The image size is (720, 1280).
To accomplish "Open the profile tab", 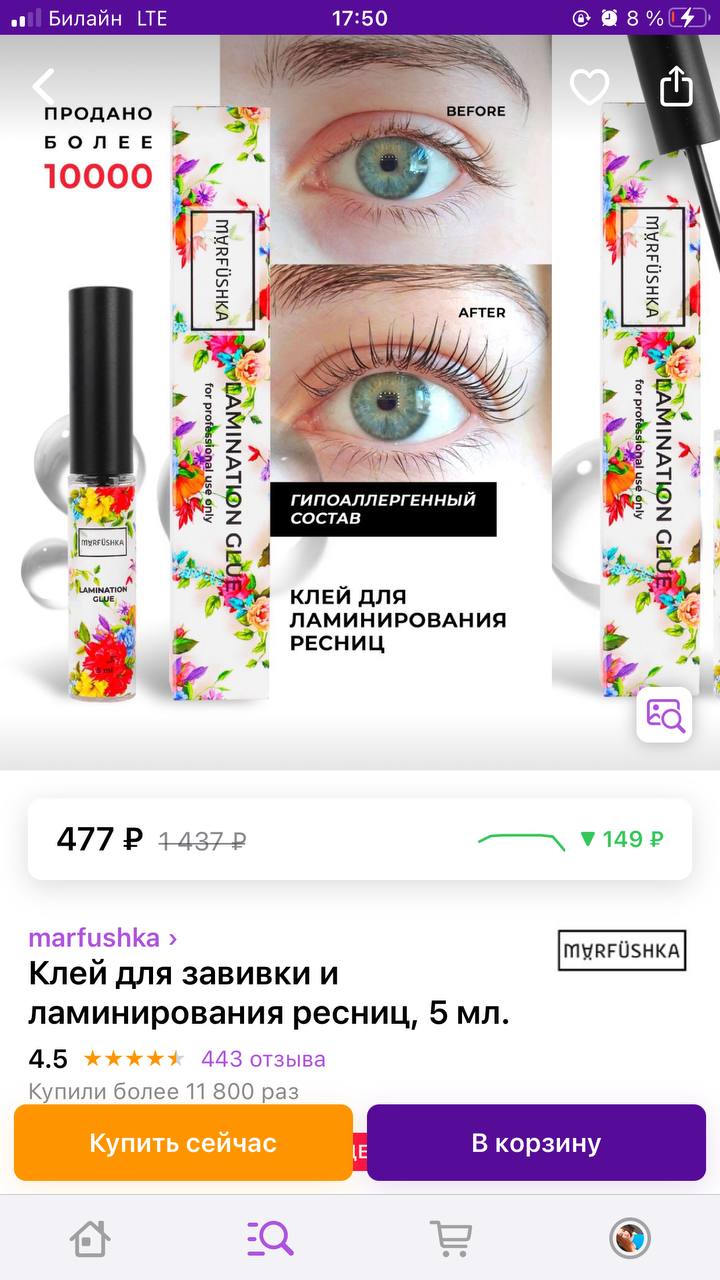I will [630, 1238].
